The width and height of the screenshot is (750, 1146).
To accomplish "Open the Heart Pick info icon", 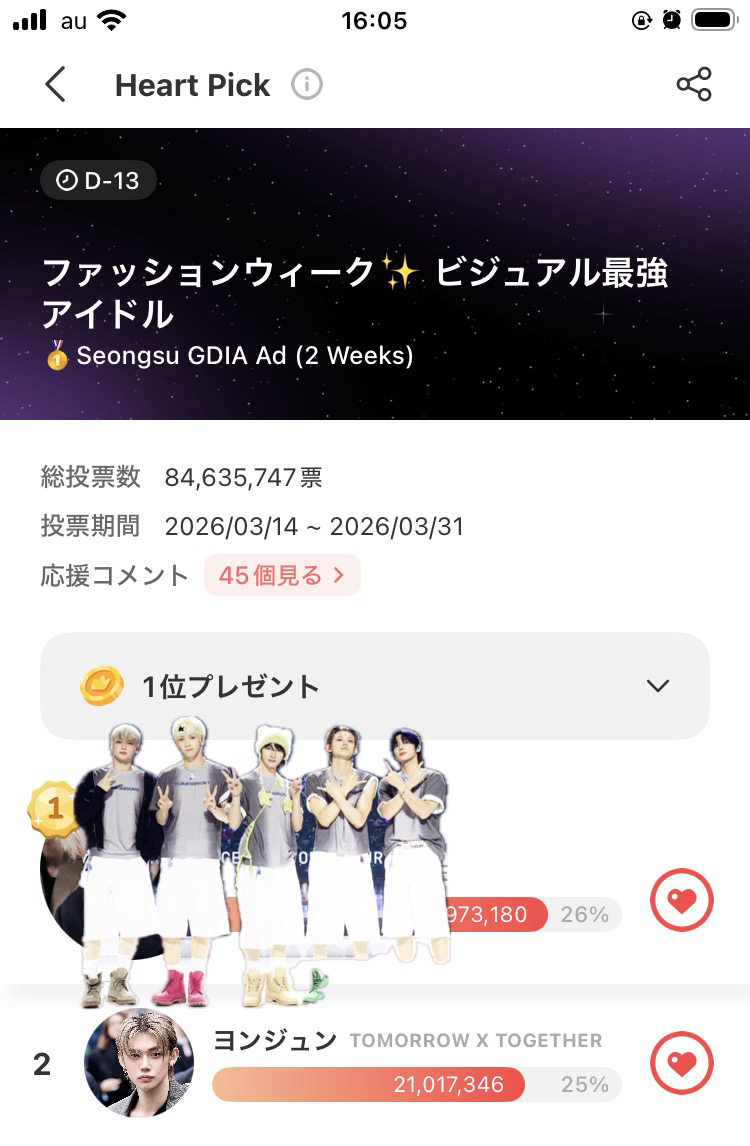I will (307, 85).
